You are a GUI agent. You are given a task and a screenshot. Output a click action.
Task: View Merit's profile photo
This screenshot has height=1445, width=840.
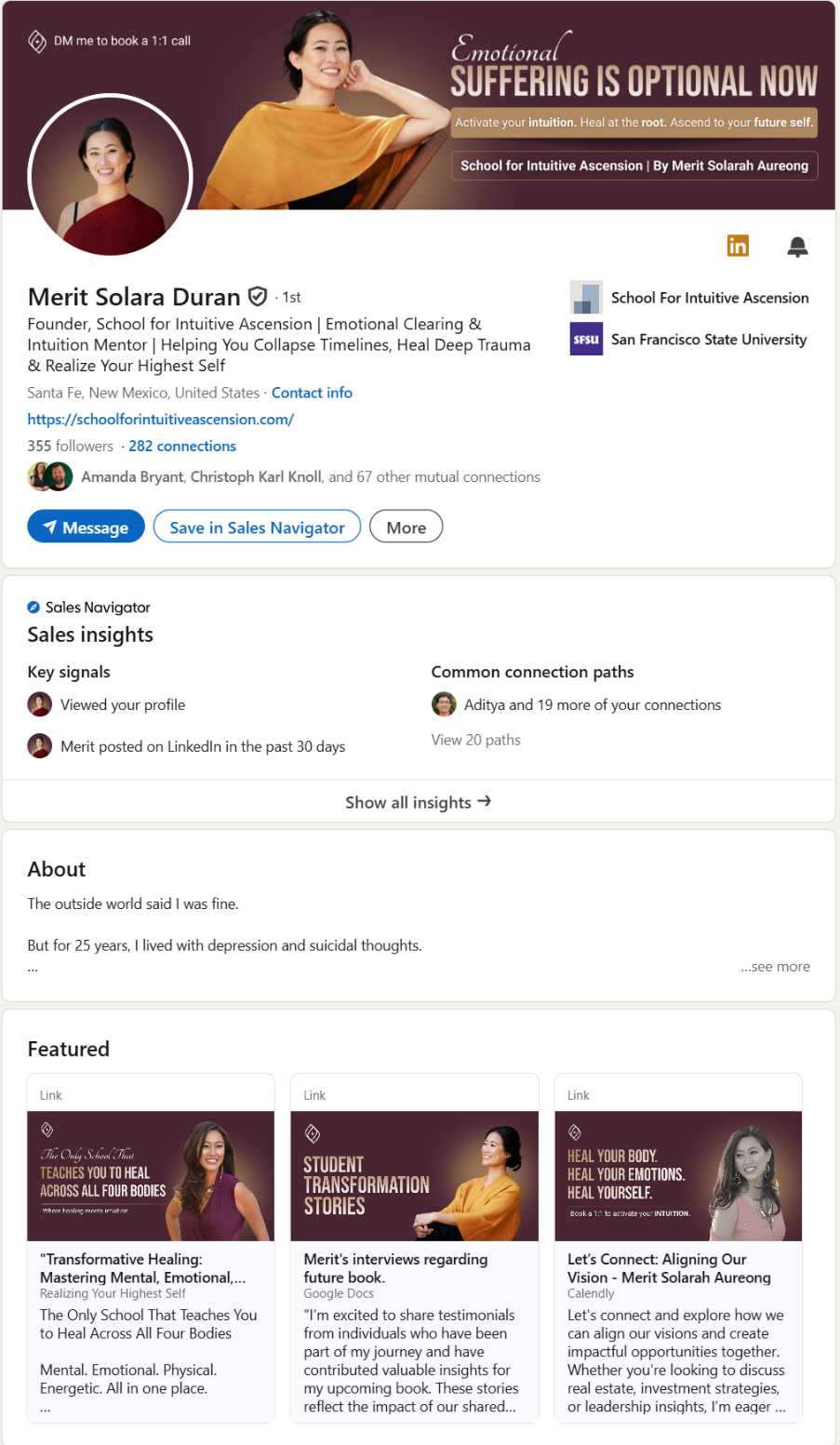pos(111,177)
